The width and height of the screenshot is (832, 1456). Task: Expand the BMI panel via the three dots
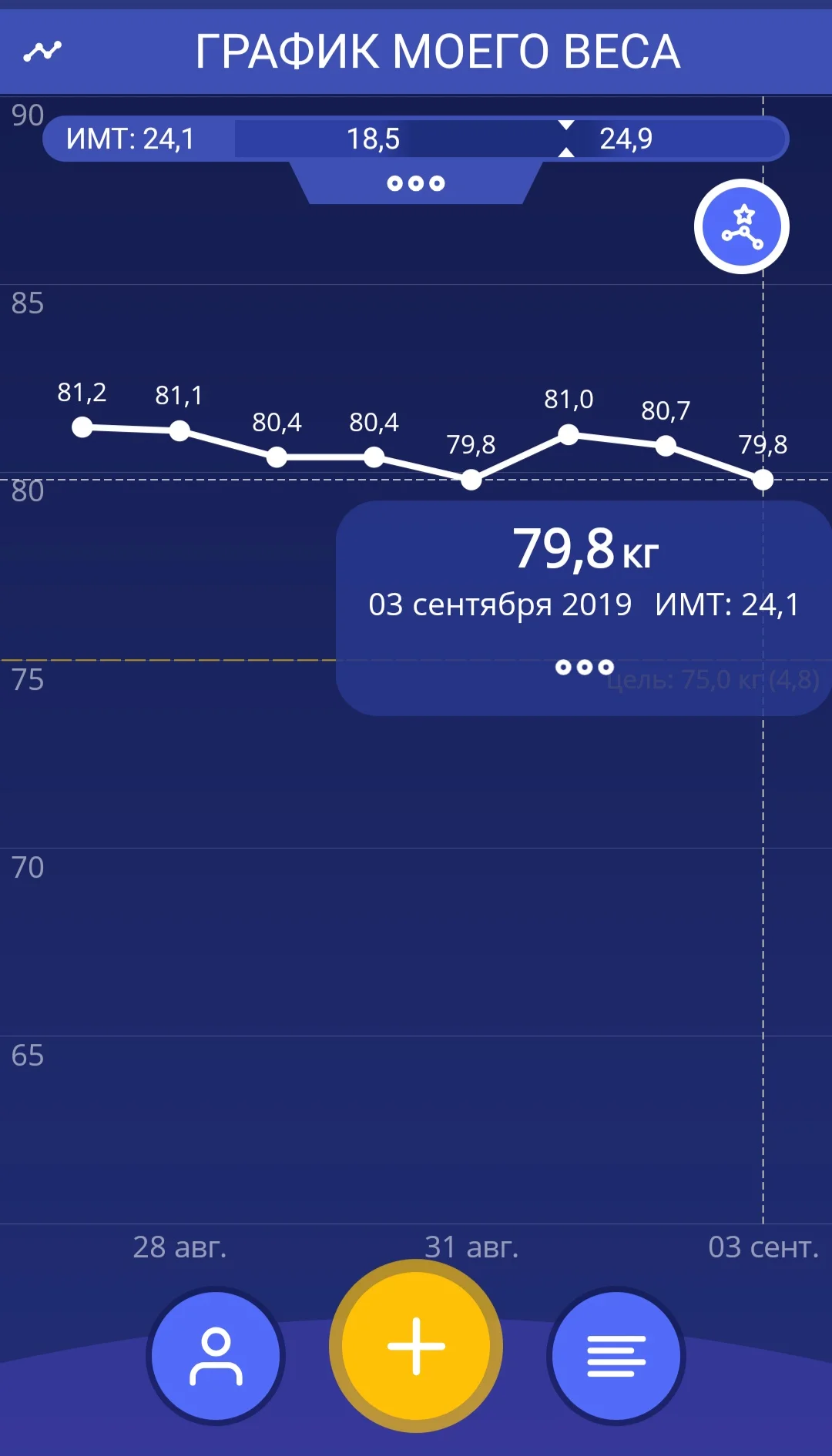[x=414, y=183]
